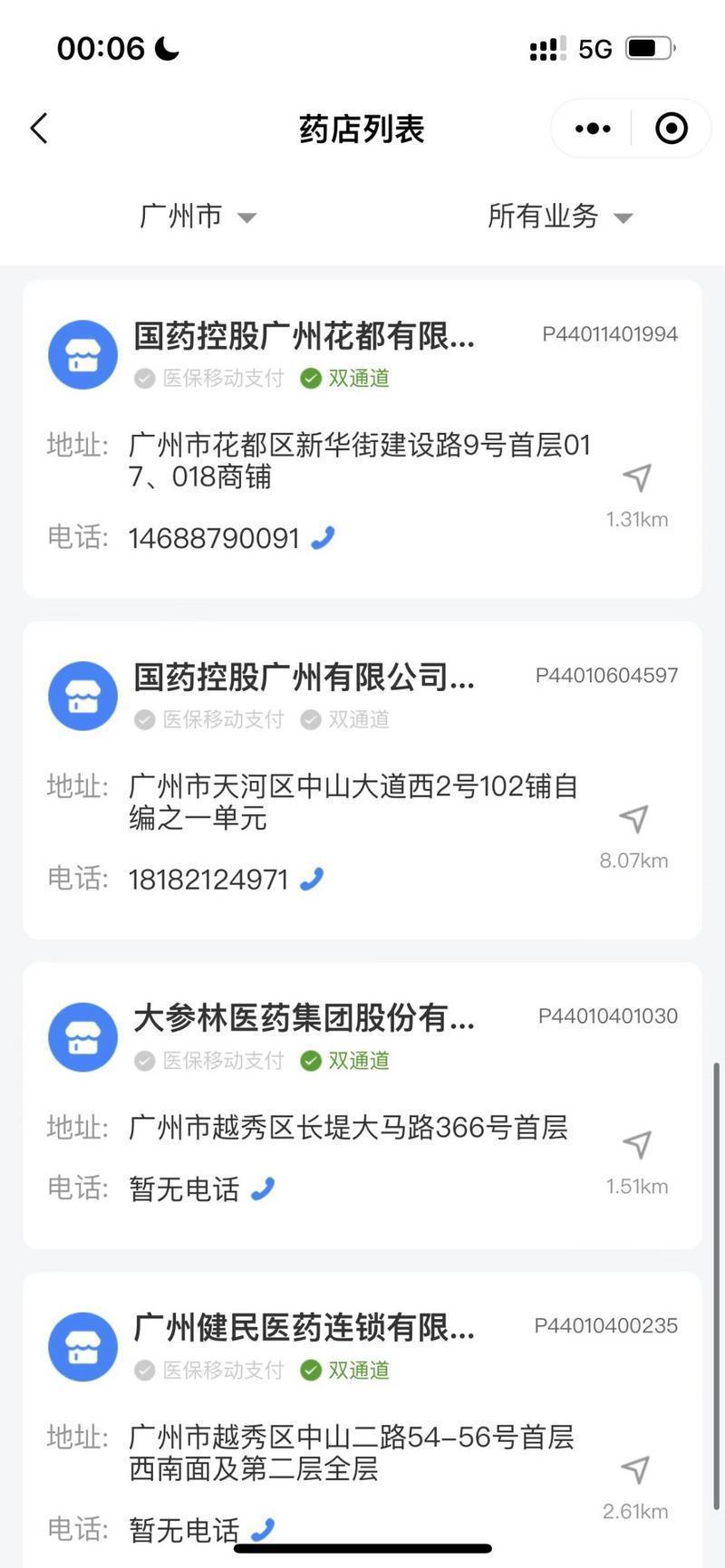Screen dimensions: 725x1568
Task: Tap the phone icon for 大参林医药集团
Action: coord(263,1188)
